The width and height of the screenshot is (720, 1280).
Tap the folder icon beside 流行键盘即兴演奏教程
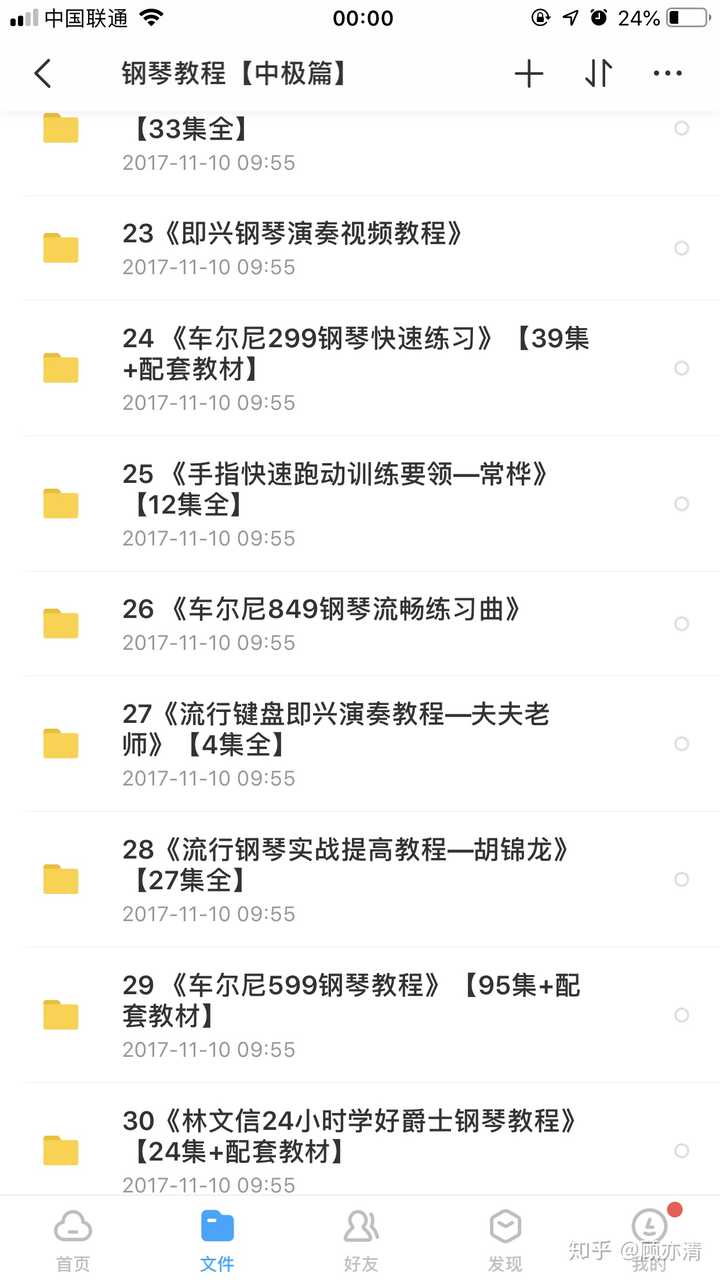pyautogui.click(x=60, y=743)
